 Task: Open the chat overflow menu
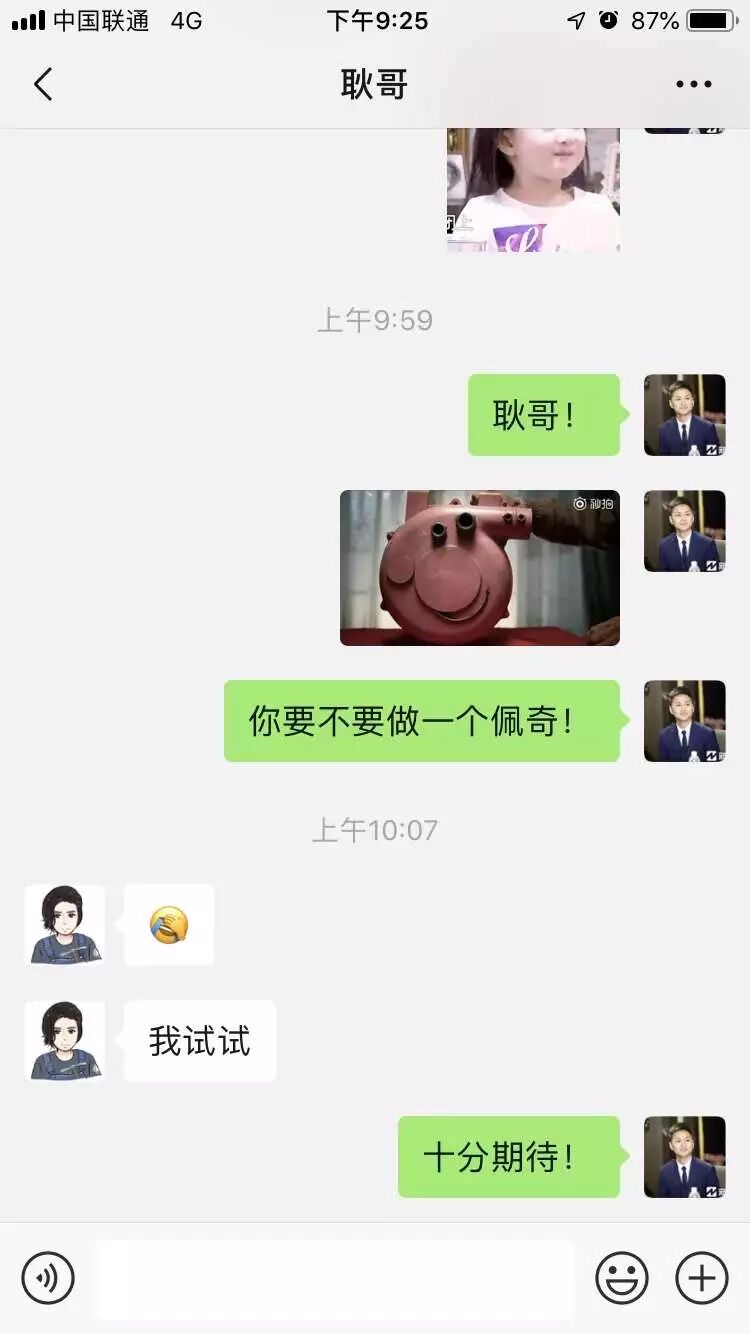pyautogui.click(x=693, y=84)
